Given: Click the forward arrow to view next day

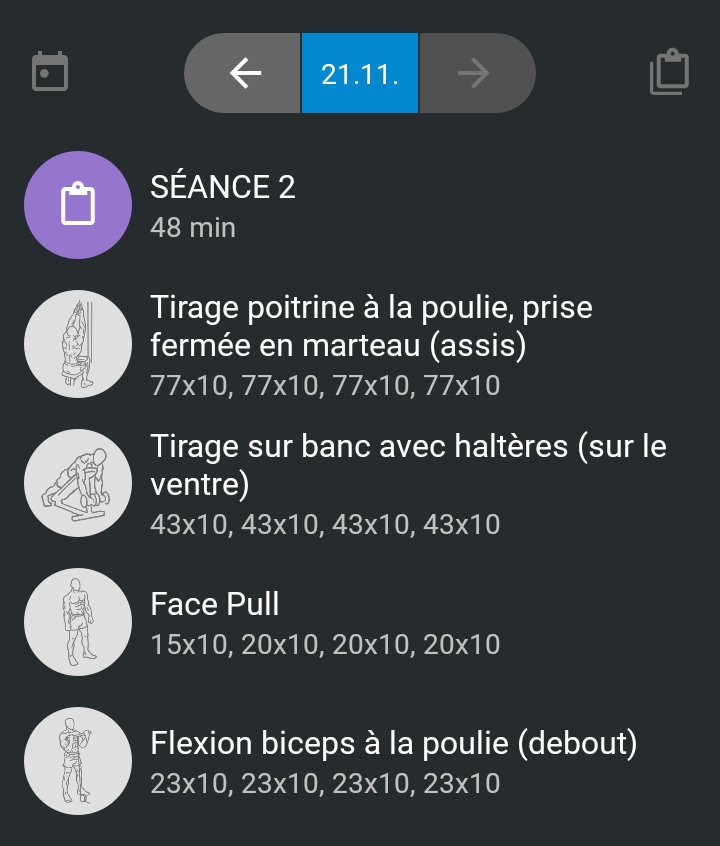Looking at the screenshot, I should point(478,72).
